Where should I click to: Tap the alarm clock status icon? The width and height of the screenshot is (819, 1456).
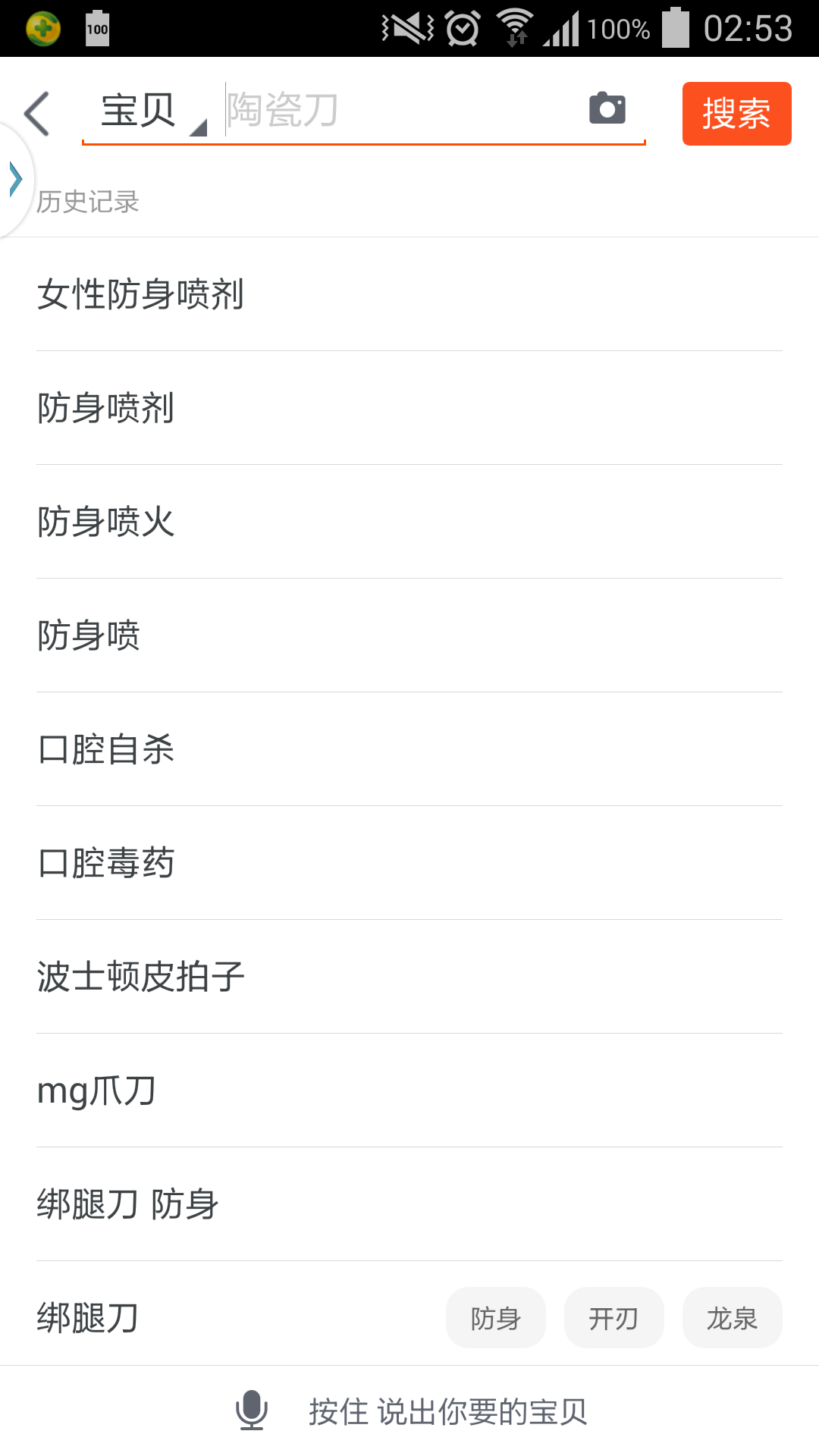[461, 27]
